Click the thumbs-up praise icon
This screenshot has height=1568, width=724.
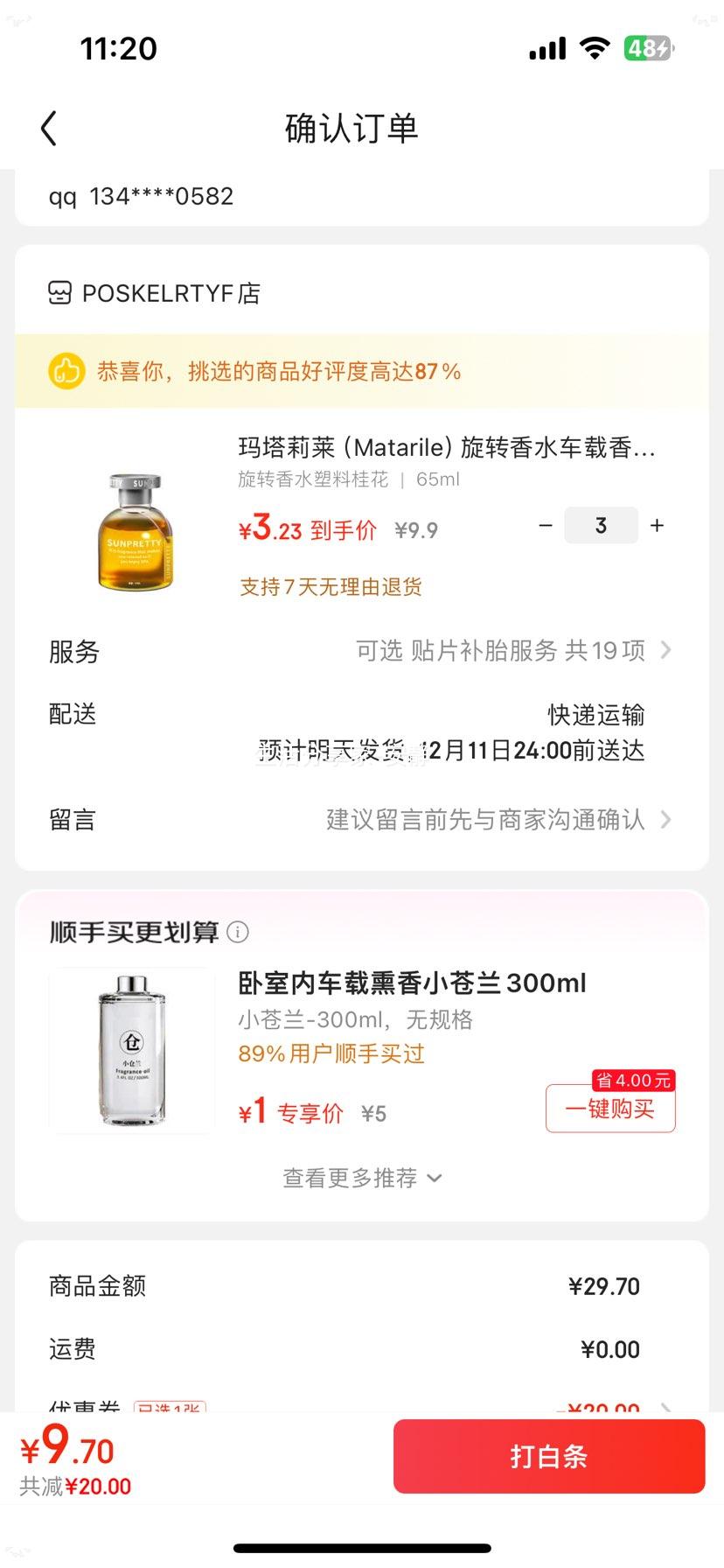point(65,371)
